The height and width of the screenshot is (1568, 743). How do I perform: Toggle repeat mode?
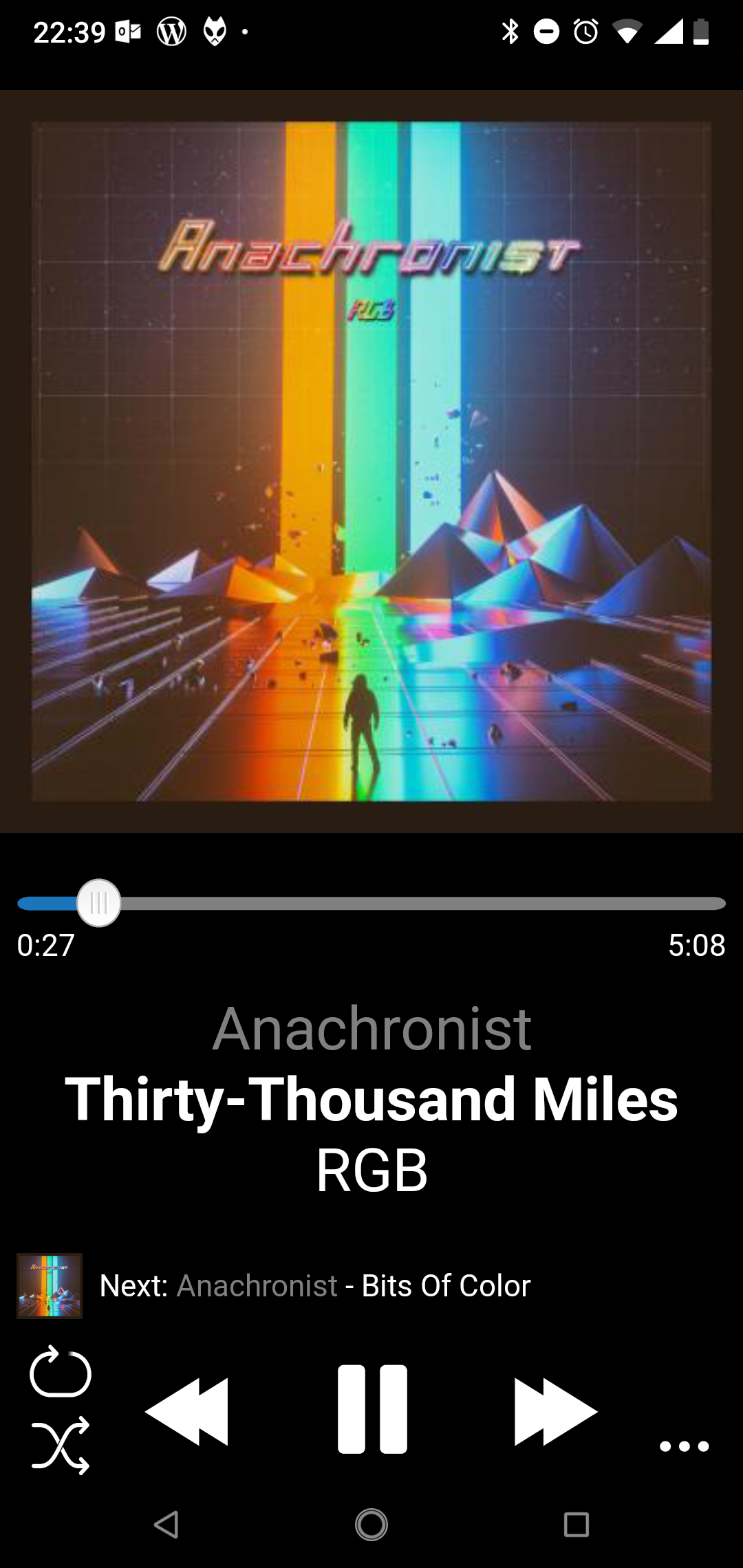(61, 1372)
